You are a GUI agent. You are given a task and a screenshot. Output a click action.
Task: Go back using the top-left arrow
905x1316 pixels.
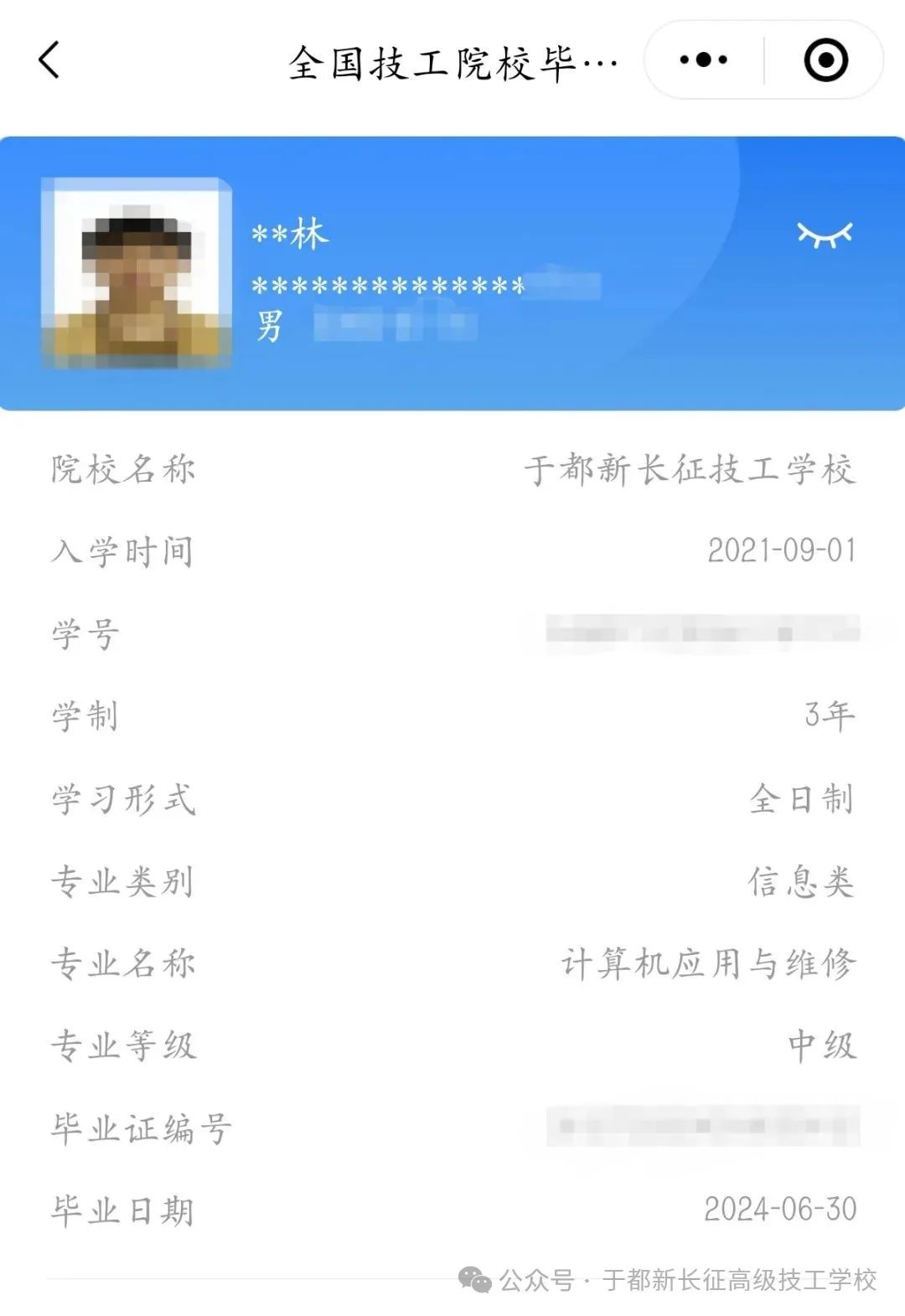49,60
